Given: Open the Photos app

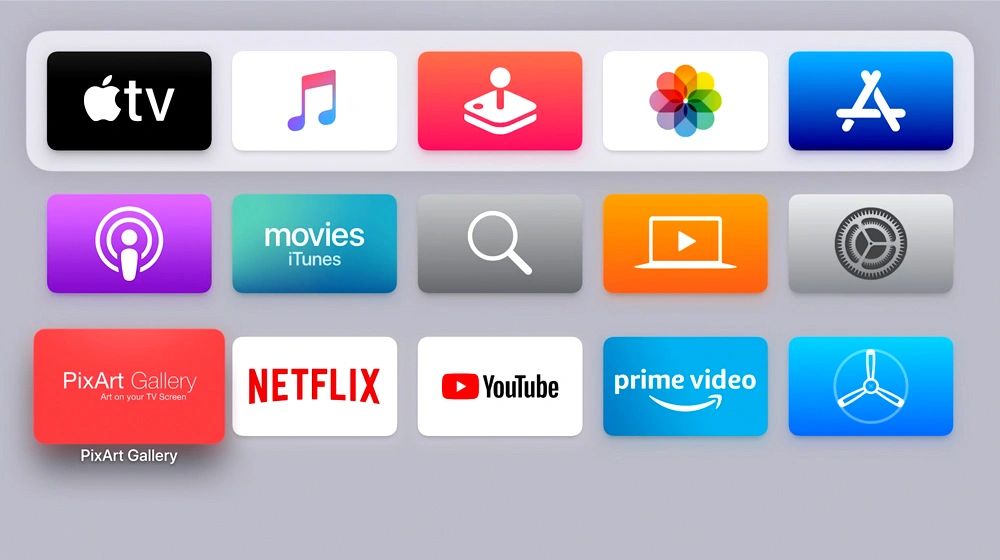Looking at the screenshot, I should point(685,101).
